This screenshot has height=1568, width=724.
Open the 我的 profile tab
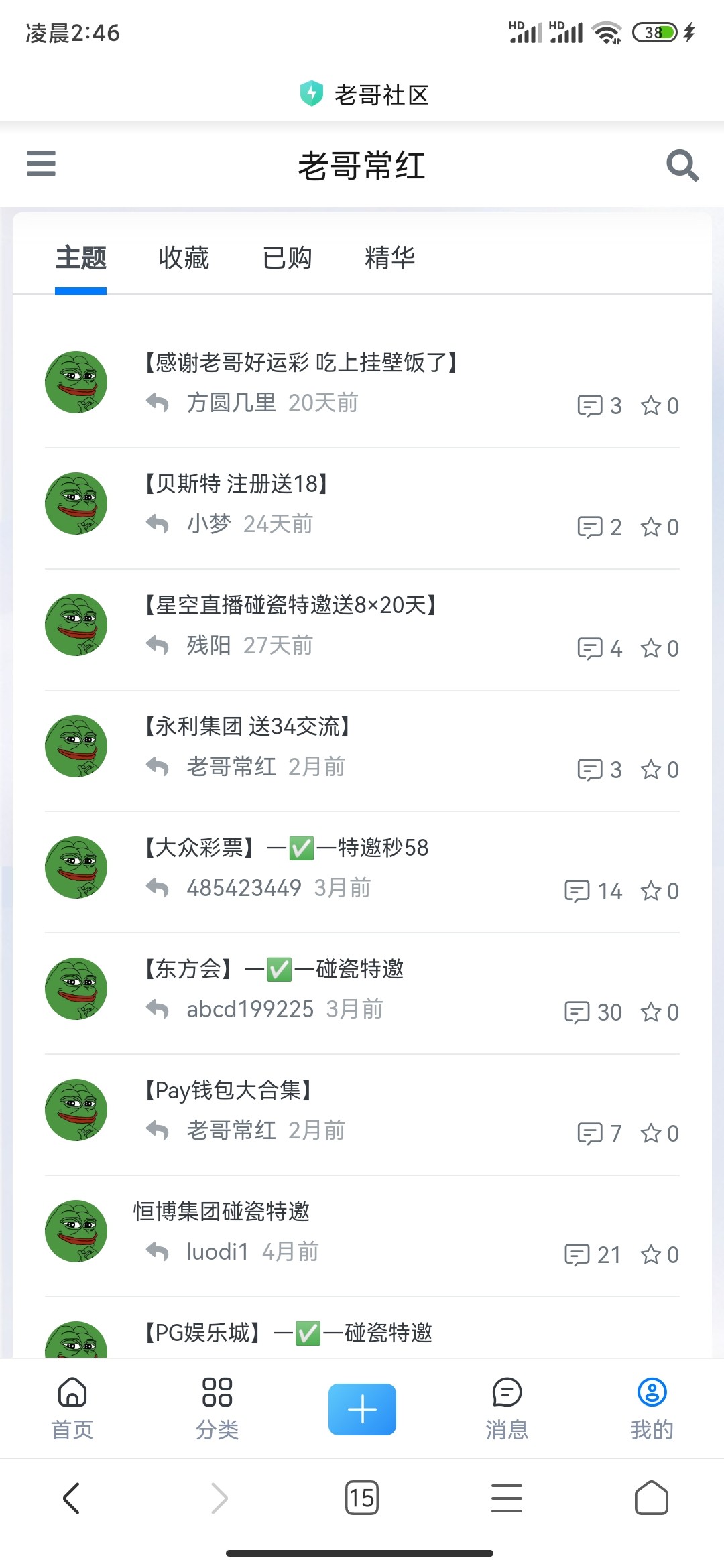pos(652,1409)
